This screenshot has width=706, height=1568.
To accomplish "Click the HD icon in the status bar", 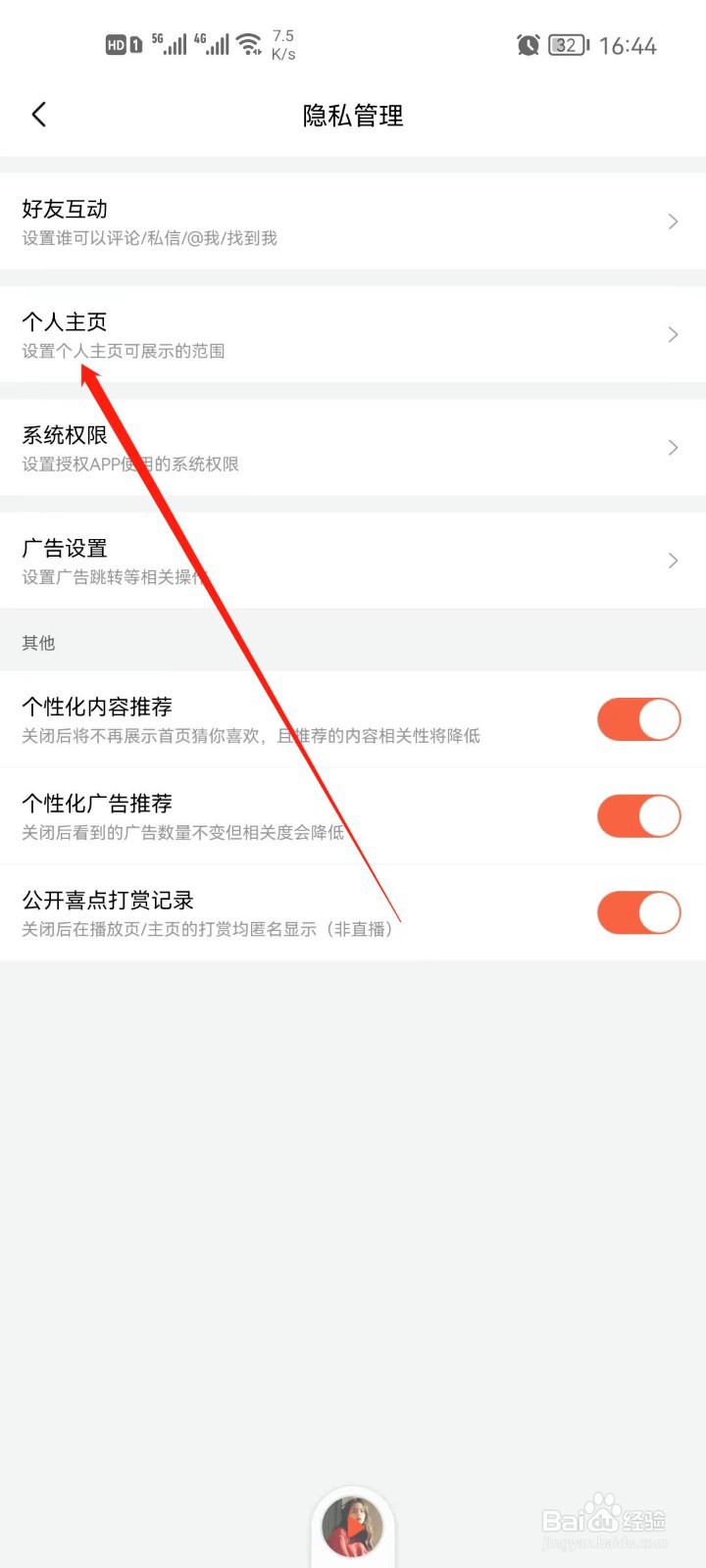I will [117, 44].
